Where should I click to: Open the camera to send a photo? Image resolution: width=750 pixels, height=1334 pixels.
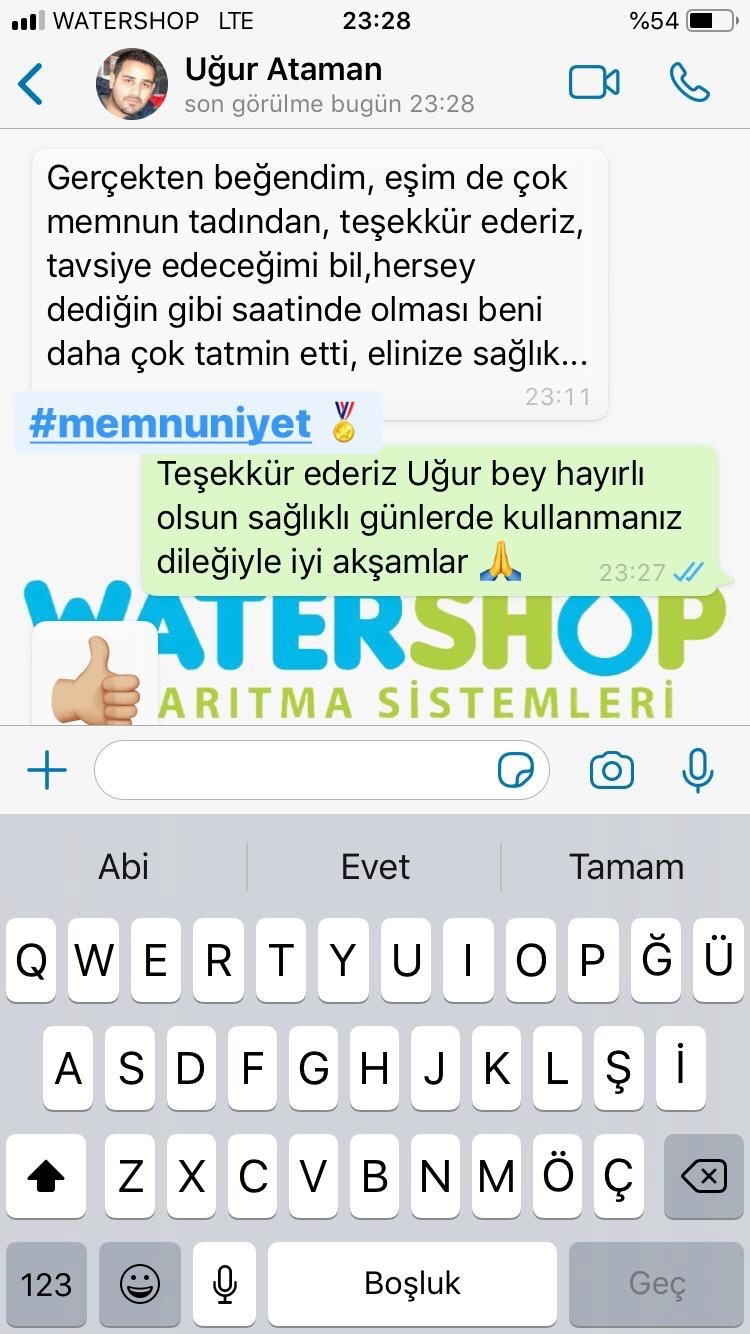[612, 771]
